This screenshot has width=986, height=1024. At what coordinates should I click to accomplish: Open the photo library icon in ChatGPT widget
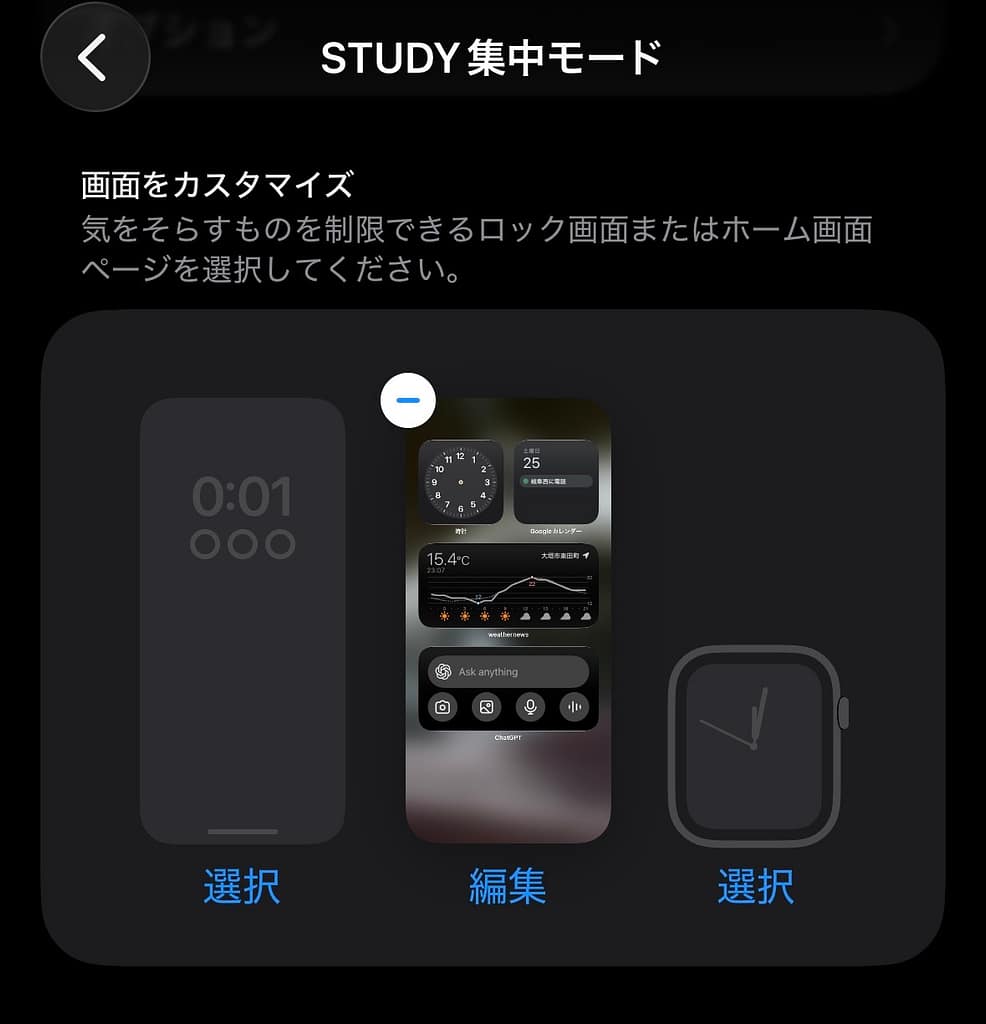tap(488, 705)
